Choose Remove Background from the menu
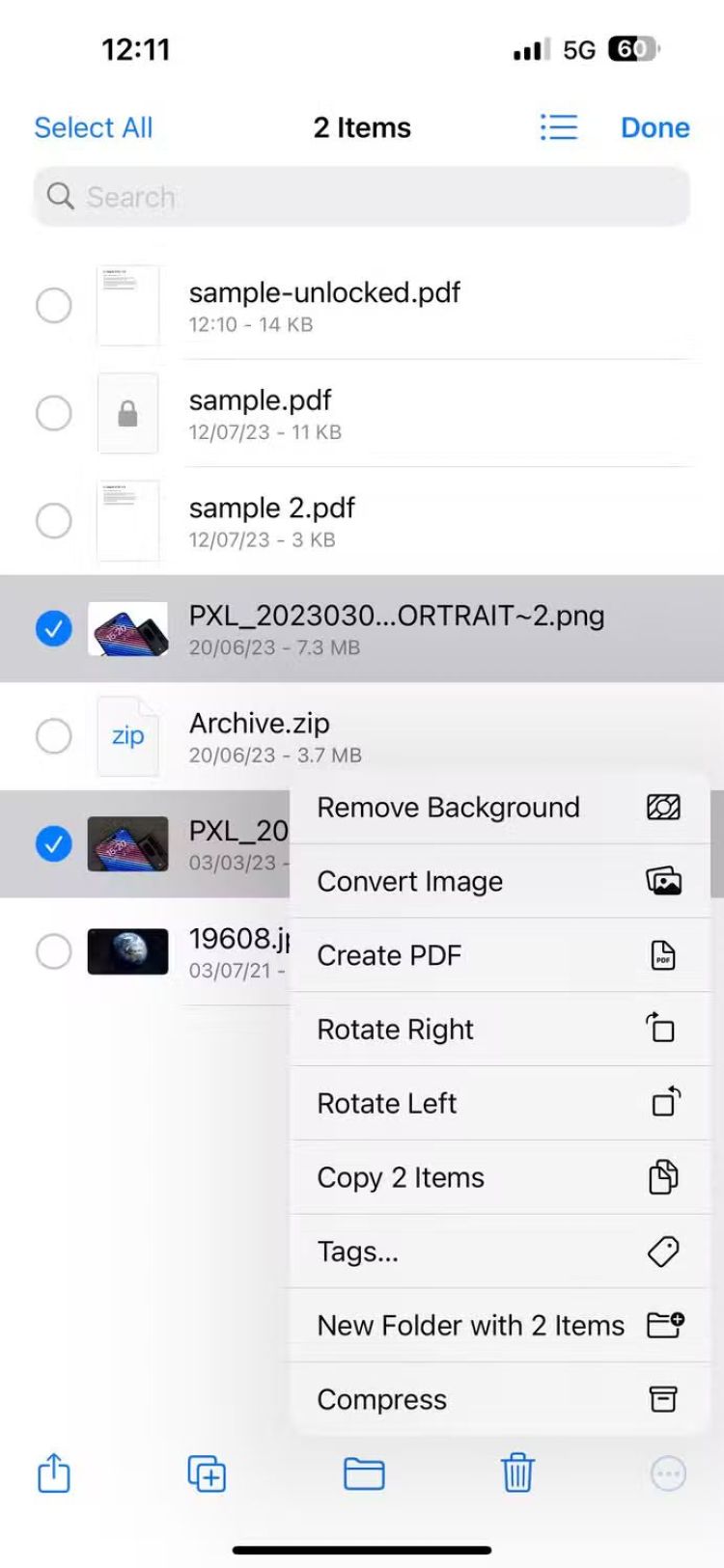This screenshot has width=724, height=1568. pyautogui.click(x=498, y=808)
